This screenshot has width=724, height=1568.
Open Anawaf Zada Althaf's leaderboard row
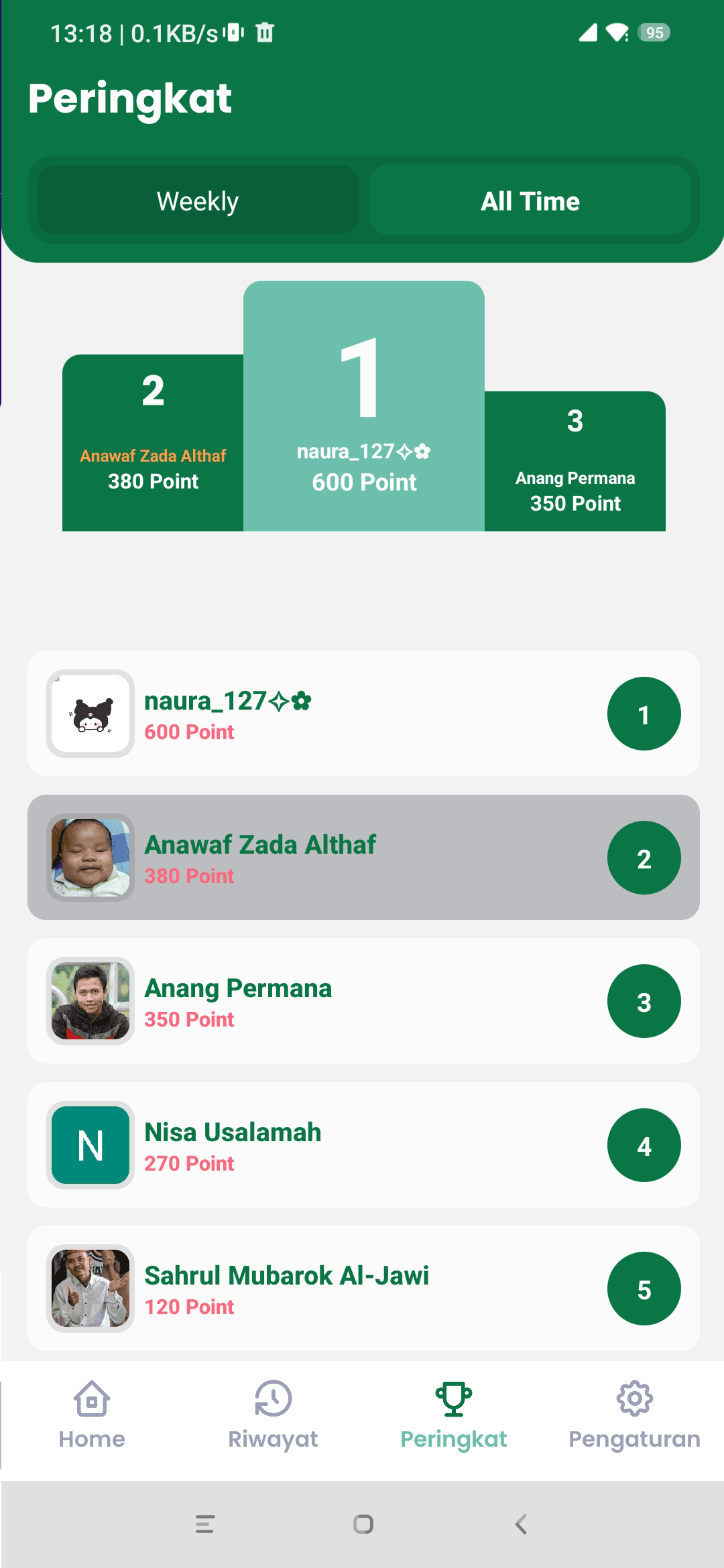tap(363, 858)
